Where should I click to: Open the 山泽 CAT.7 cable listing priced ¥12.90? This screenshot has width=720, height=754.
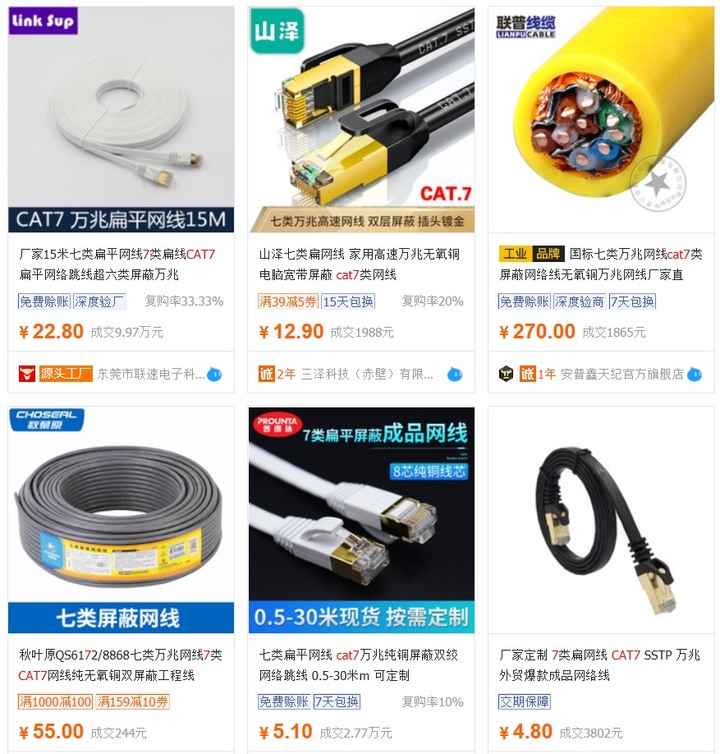click(x=361, y=120)
